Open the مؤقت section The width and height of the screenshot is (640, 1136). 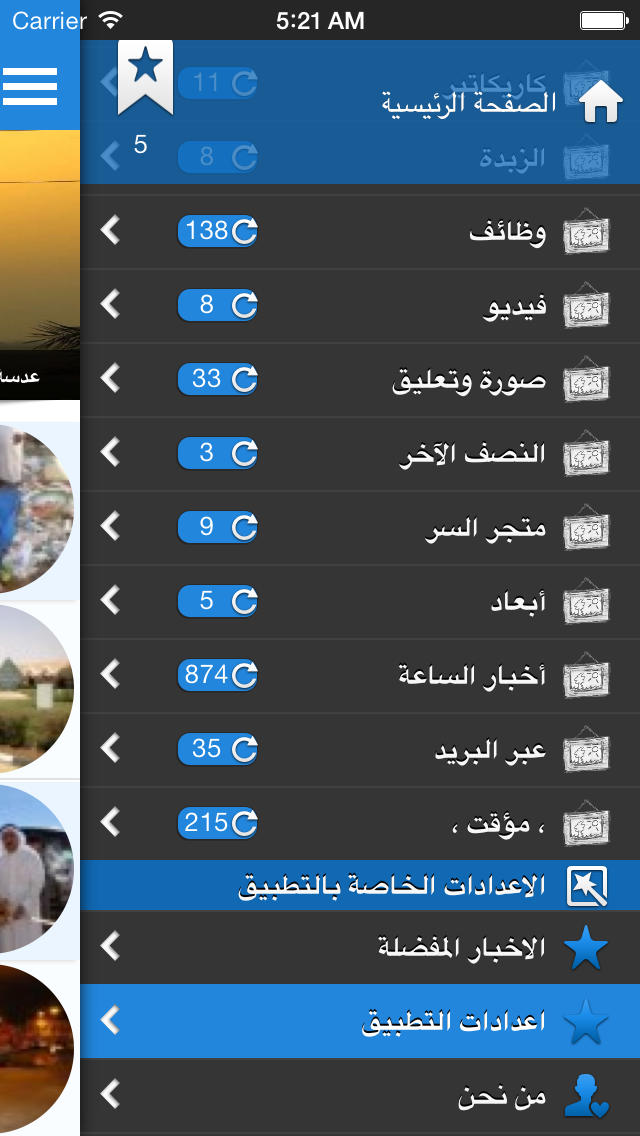pyautogui.click(x=360, y=824)
